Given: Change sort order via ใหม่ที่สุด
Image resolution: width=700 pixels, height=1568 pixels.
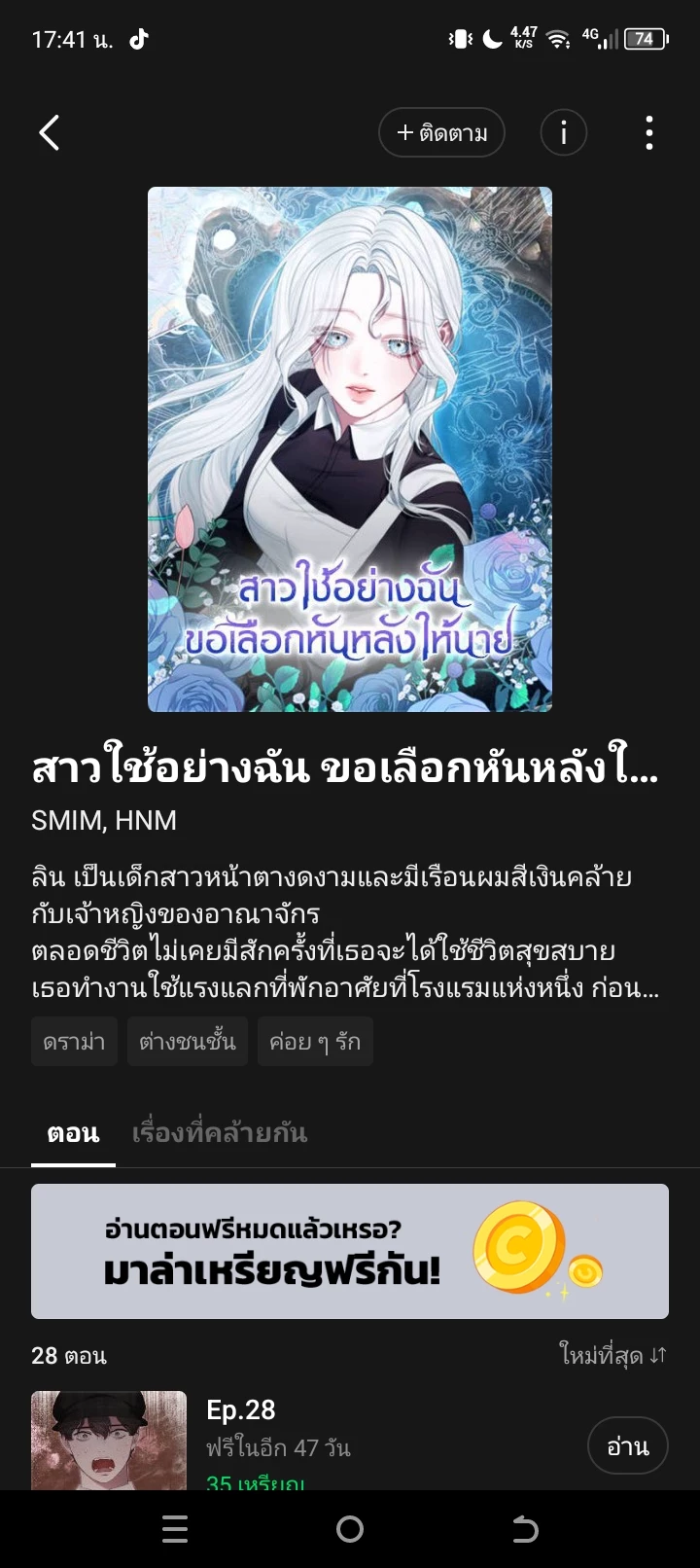Looking at the screenshot, I should click(x=612, y=1355).
